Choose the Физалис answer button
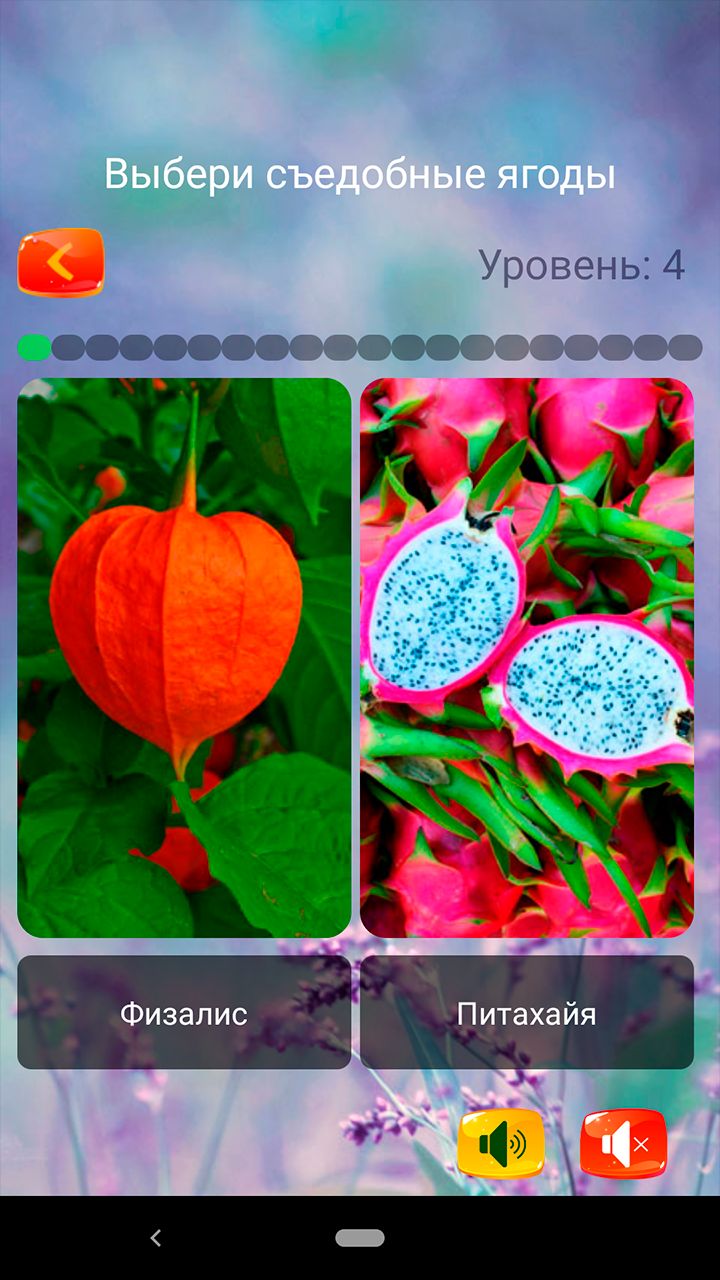Image resolution: width=720 pixels, height=1280 pixels. [184, 1013]
